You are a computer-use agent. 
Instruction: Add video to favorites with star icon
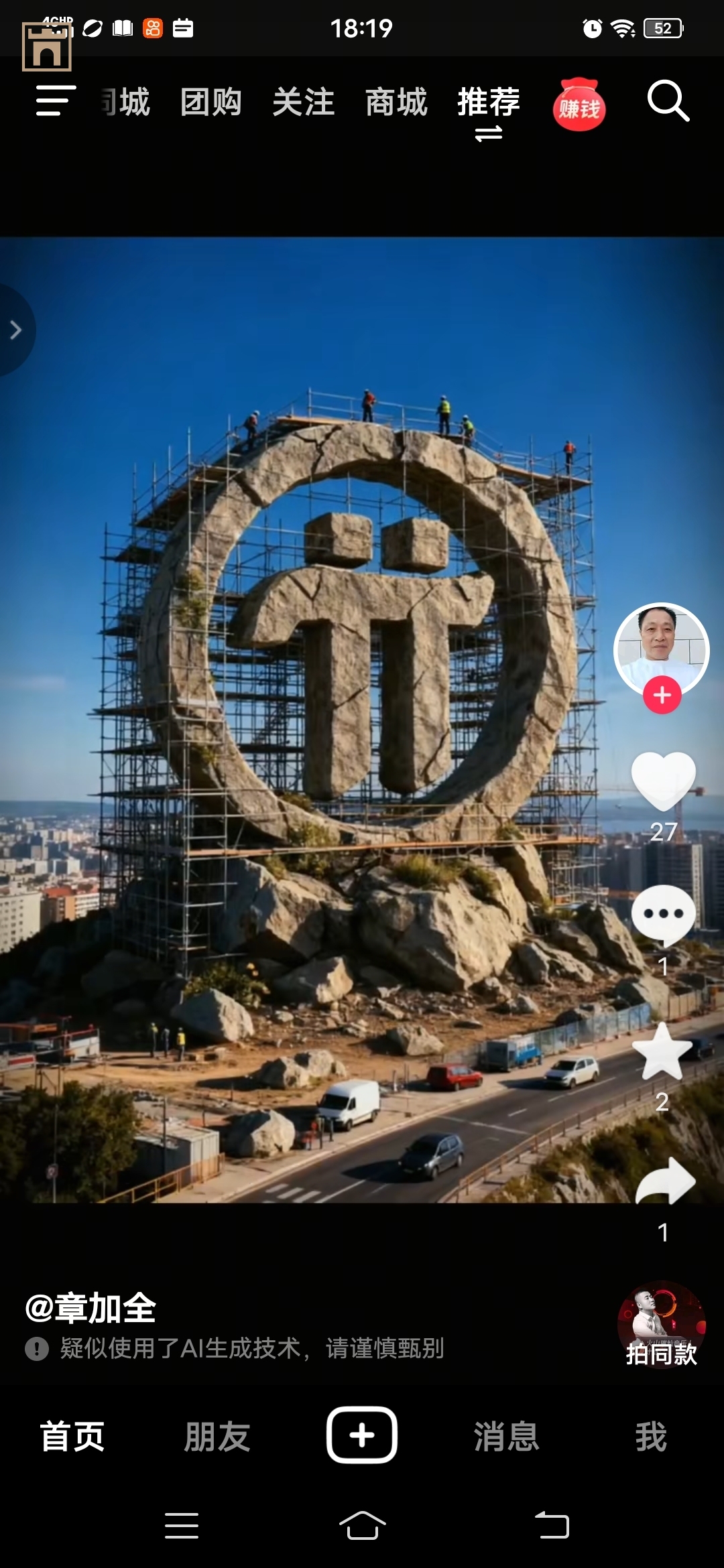click(x=662, y=1052)
